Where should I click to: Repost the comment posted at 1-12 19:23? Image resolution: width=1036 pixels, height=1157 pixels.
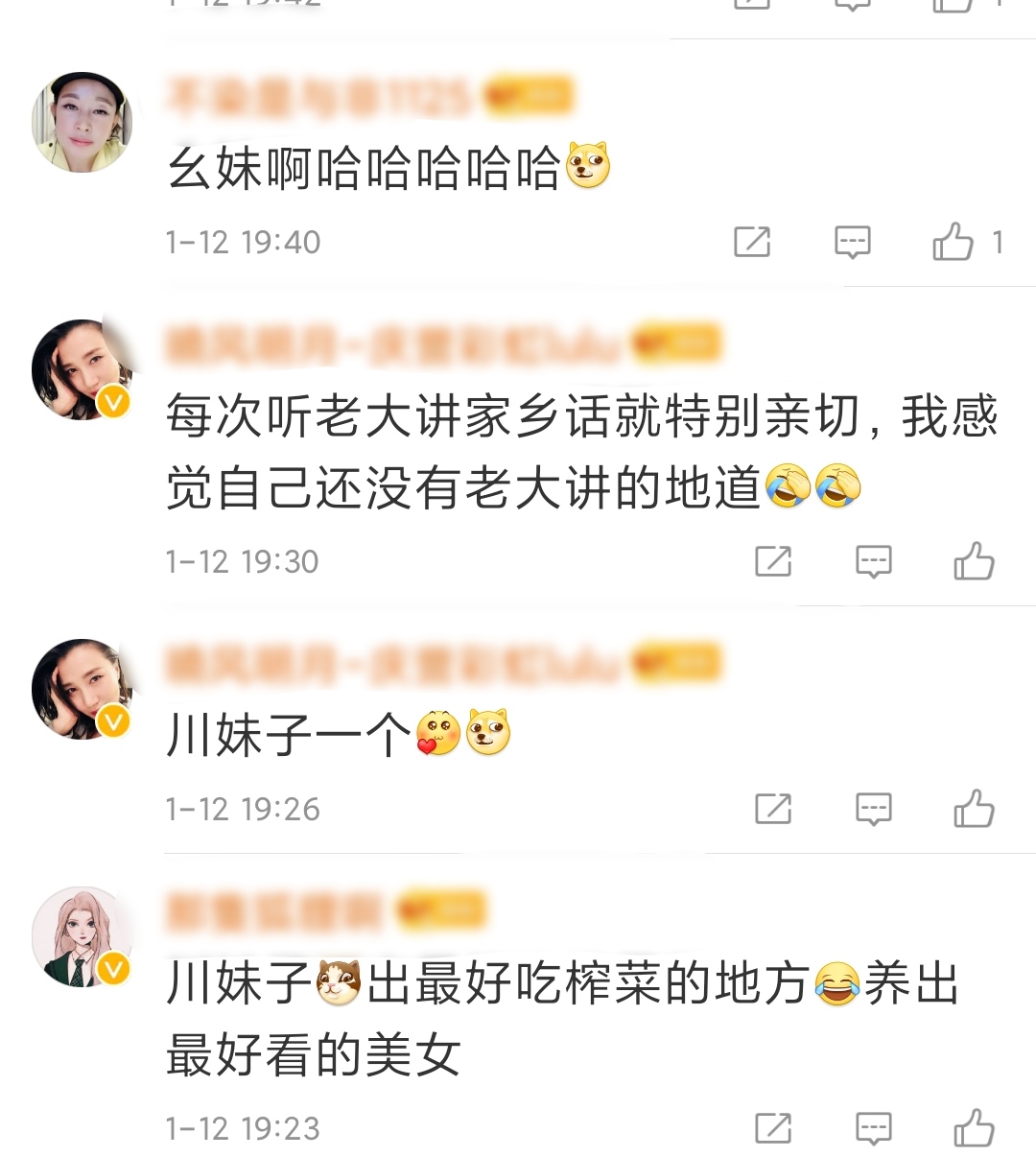point(773,1128)
